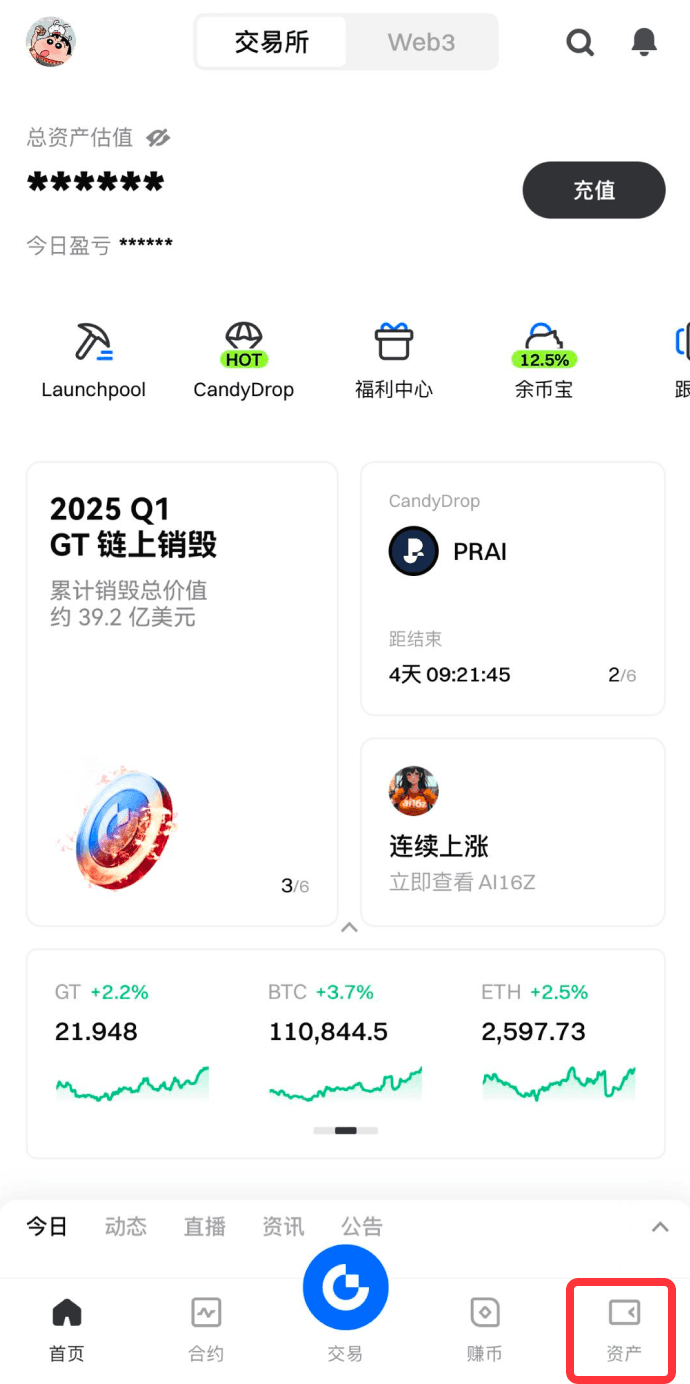Open Launchpool shortcut

point(93,360)
